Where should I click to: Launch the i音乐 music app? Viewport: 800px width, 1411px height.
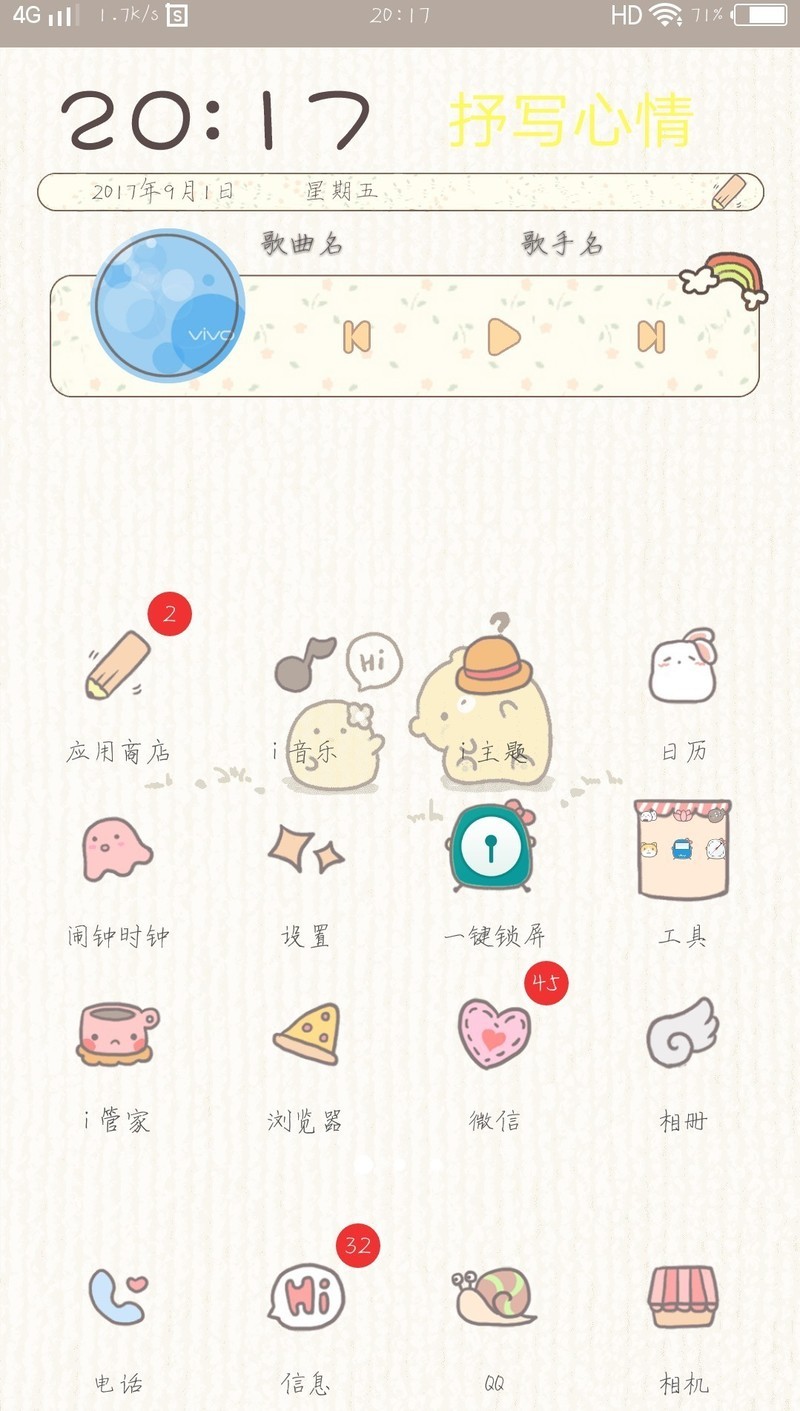(306, 667)
